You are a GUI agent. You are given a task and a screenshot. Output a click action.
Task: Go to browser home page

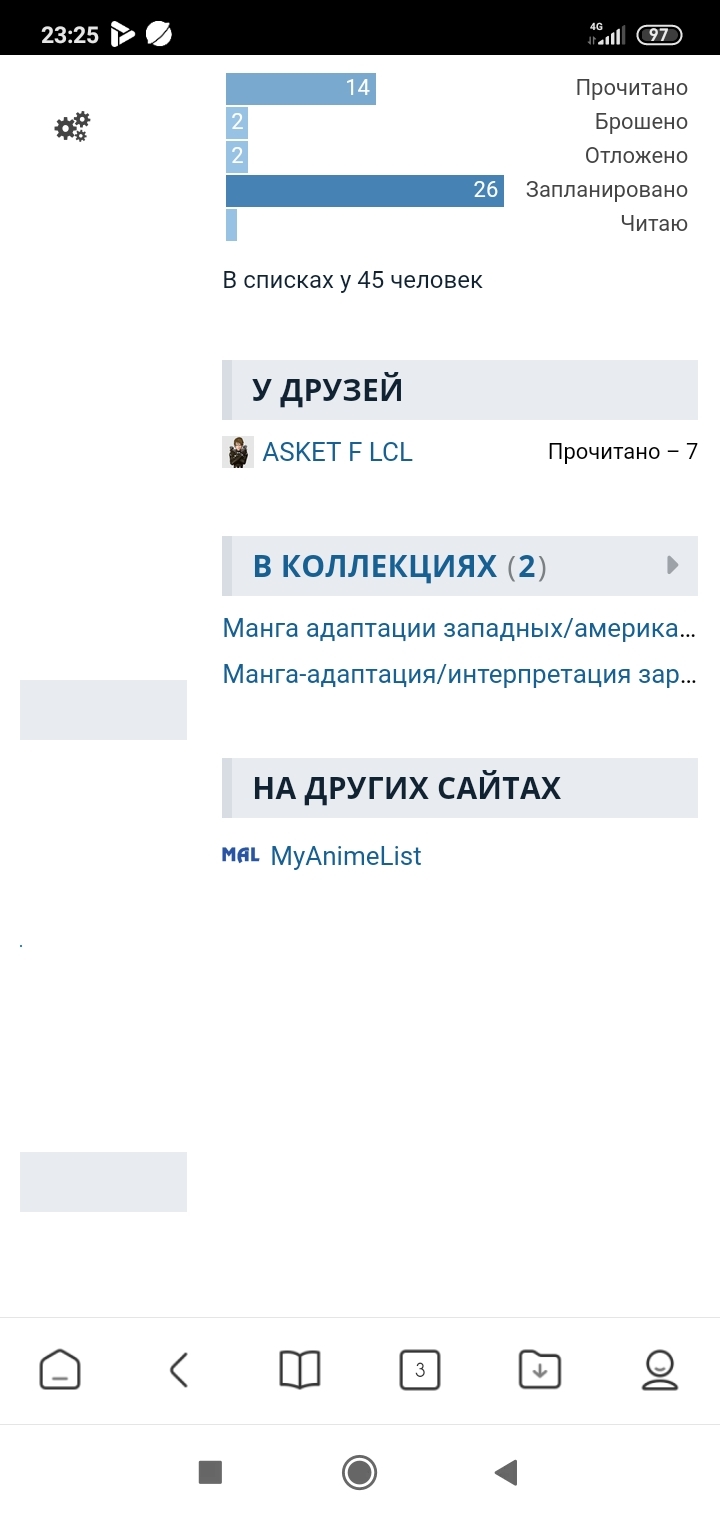pos(60,1369)
